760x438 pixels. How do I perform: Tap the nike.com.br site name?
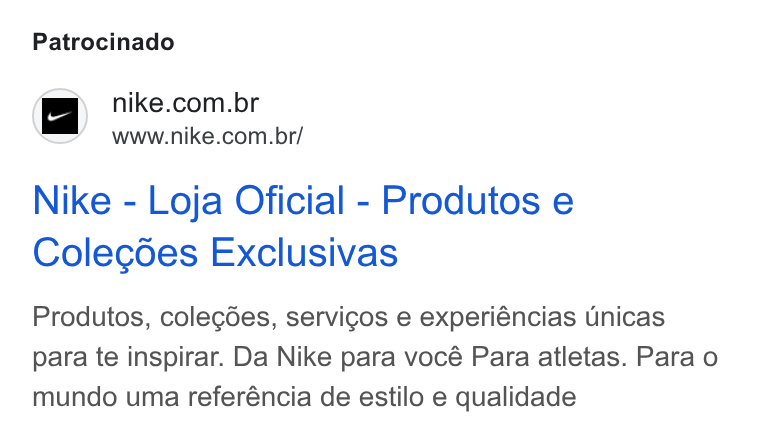186,103
